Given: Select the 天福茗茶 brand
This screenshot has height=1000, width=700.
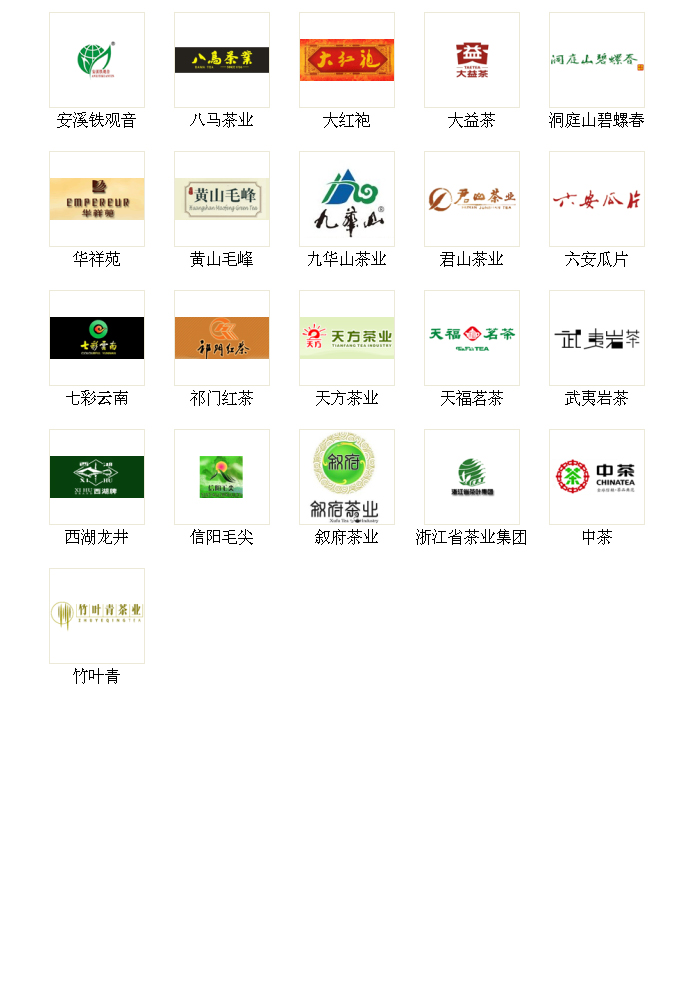Looking at the screenshot, I should tap(472, 338).
